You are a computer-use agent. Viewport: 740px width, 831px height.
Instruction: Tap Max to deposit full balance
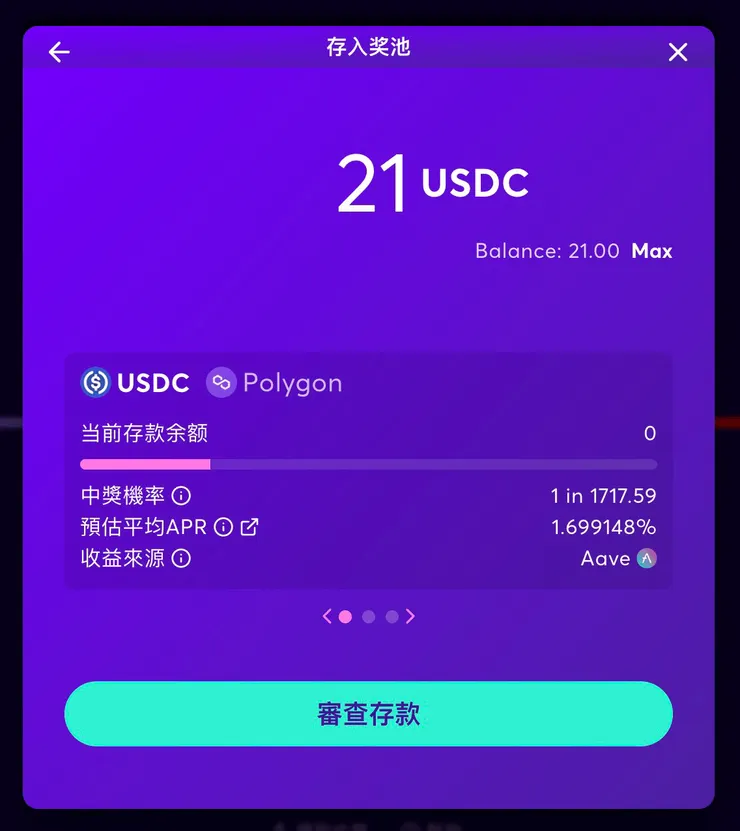pyautogui.click(x=652, y=251)
